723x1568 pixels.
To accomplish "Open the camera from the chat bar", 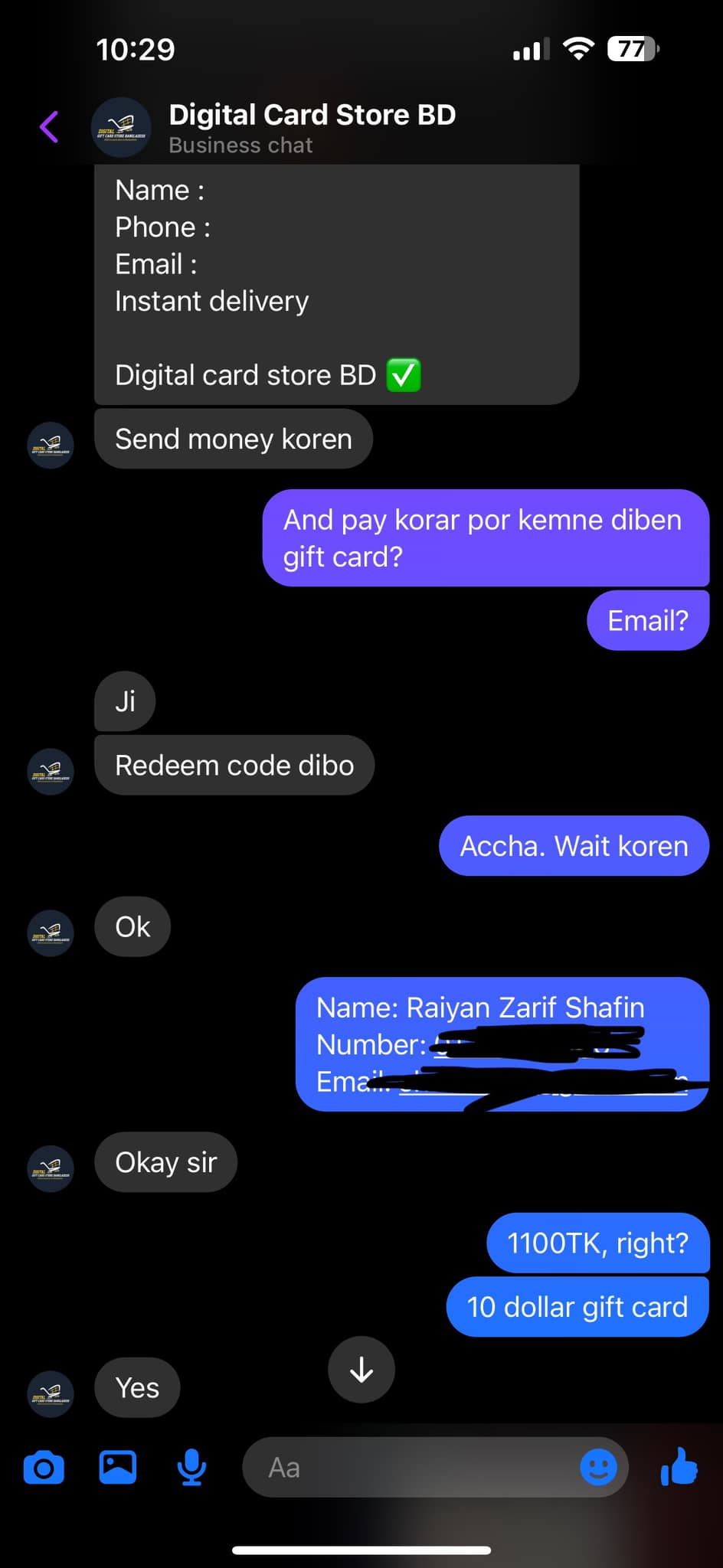I will (44, 1468).
